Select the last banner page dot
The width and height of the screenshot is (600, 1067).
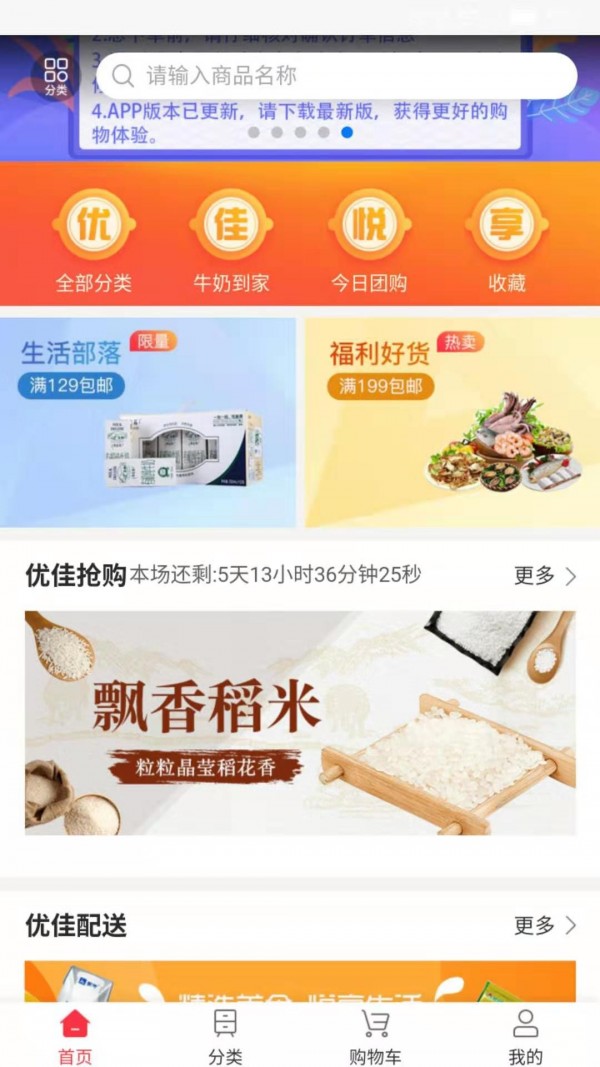[347, 132]
